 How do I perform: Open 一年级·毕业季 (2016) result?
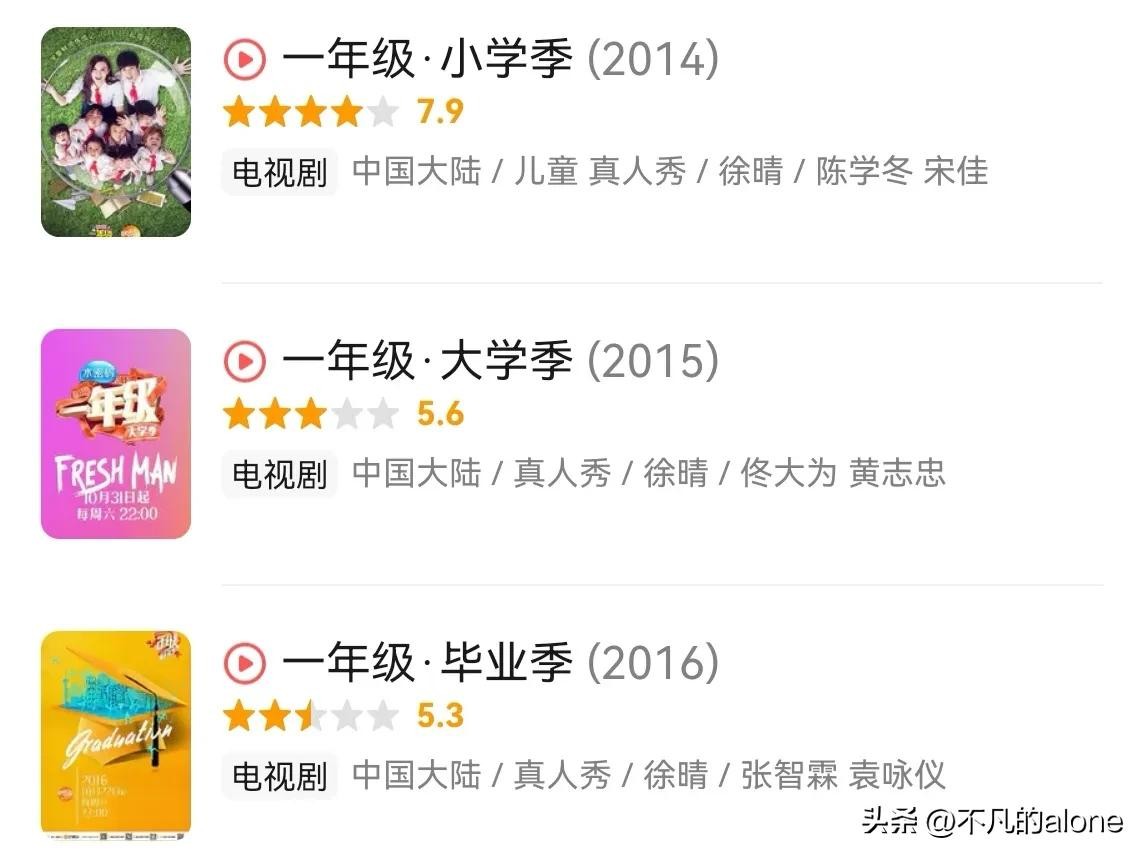(x=500, y=663)
